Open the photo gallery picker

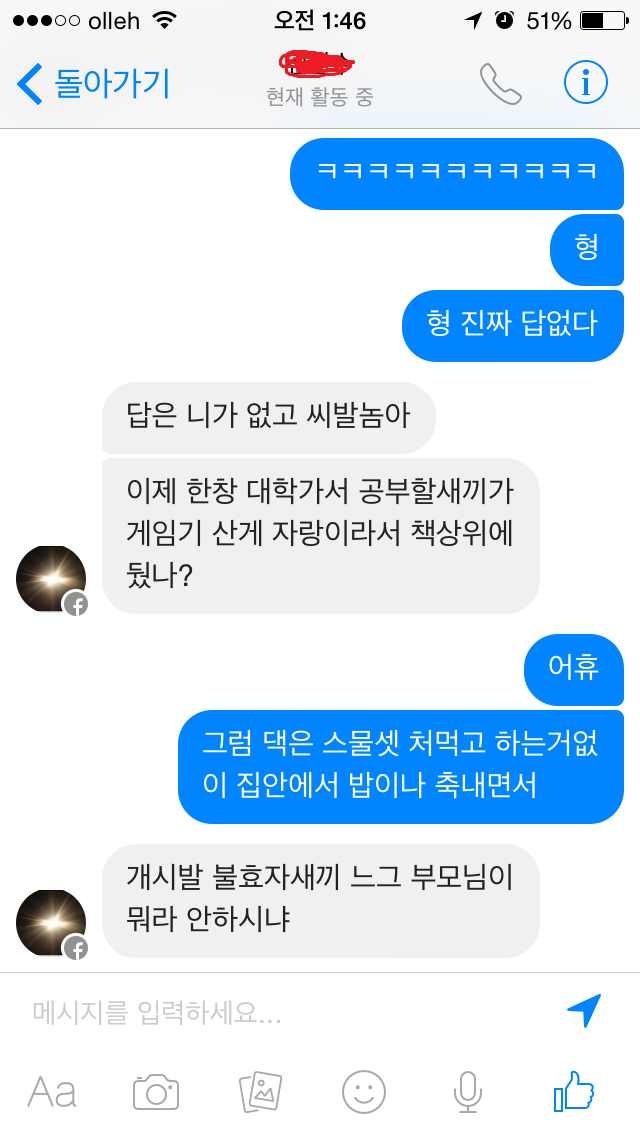pyautogui.click(x=261, y=1092)
